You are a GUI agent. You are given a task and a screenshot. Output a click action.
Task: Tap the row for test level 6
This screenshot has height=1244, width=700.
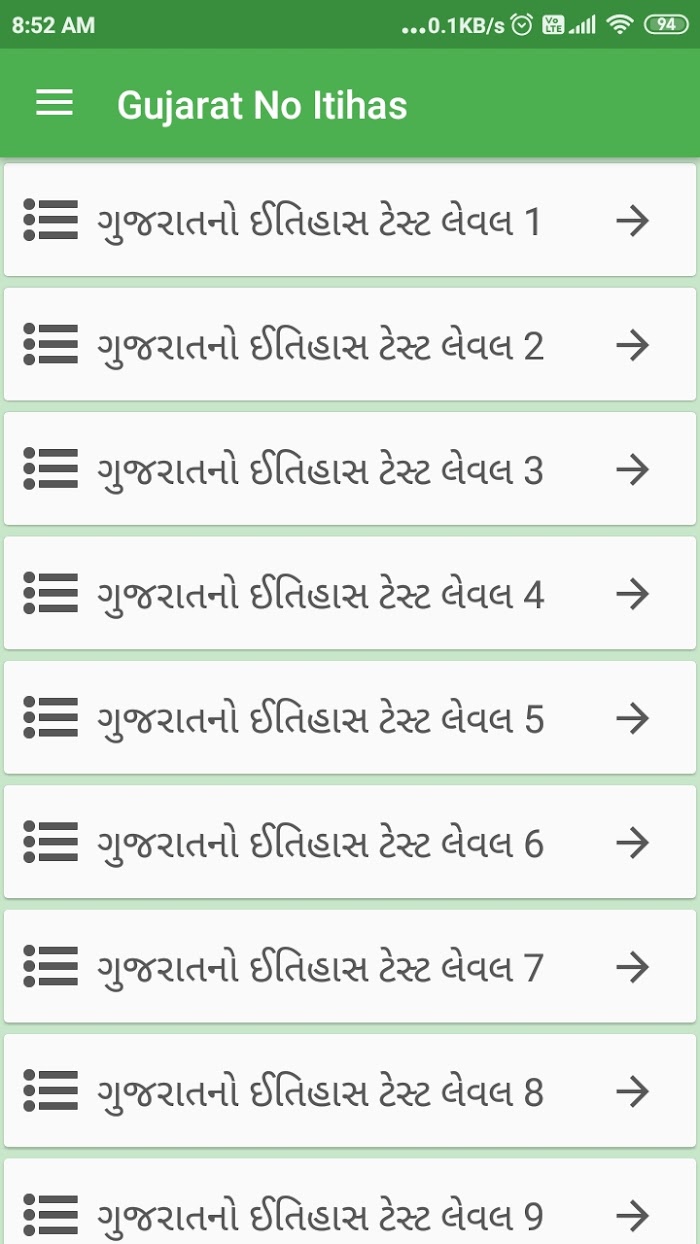coord(350,843)
